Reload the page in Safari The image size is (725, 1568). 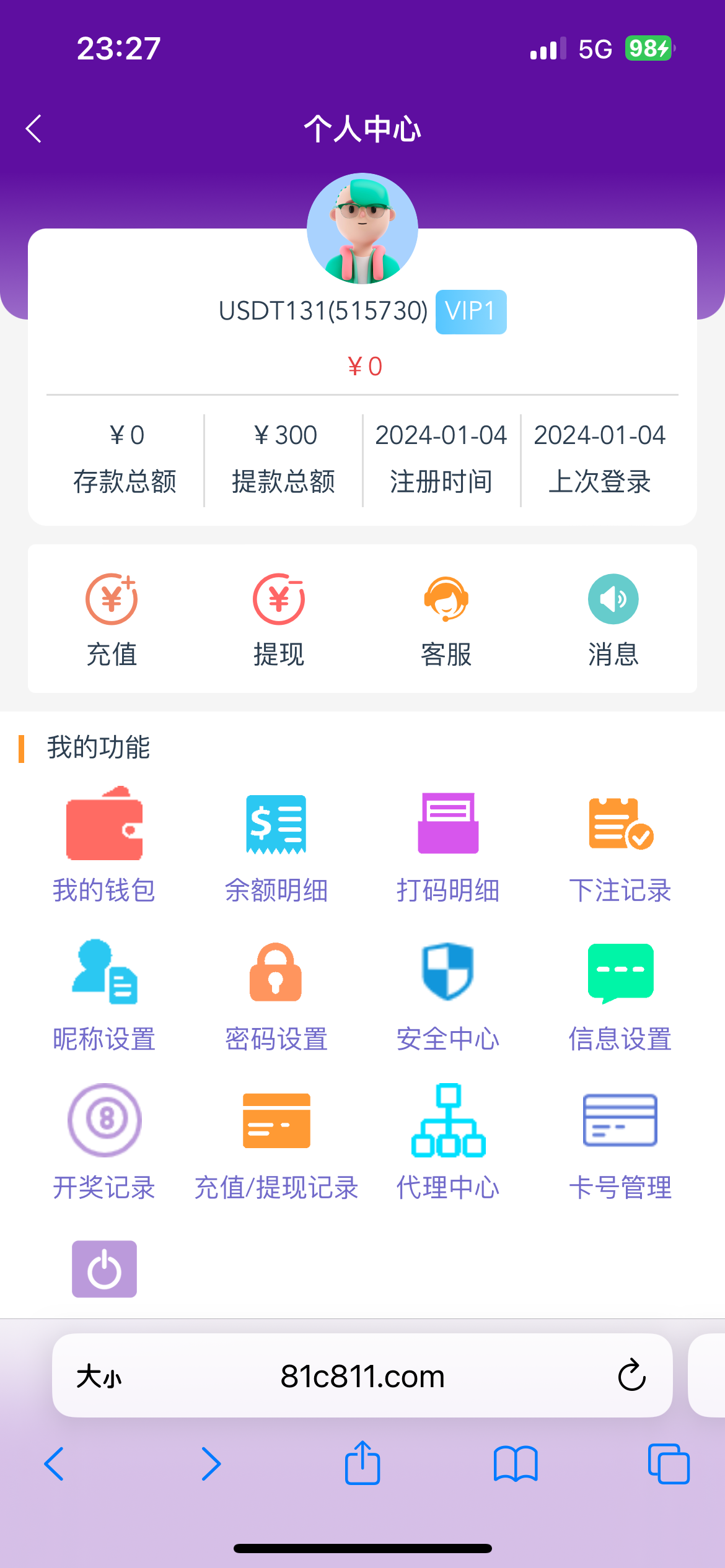tap(631, 1375)
